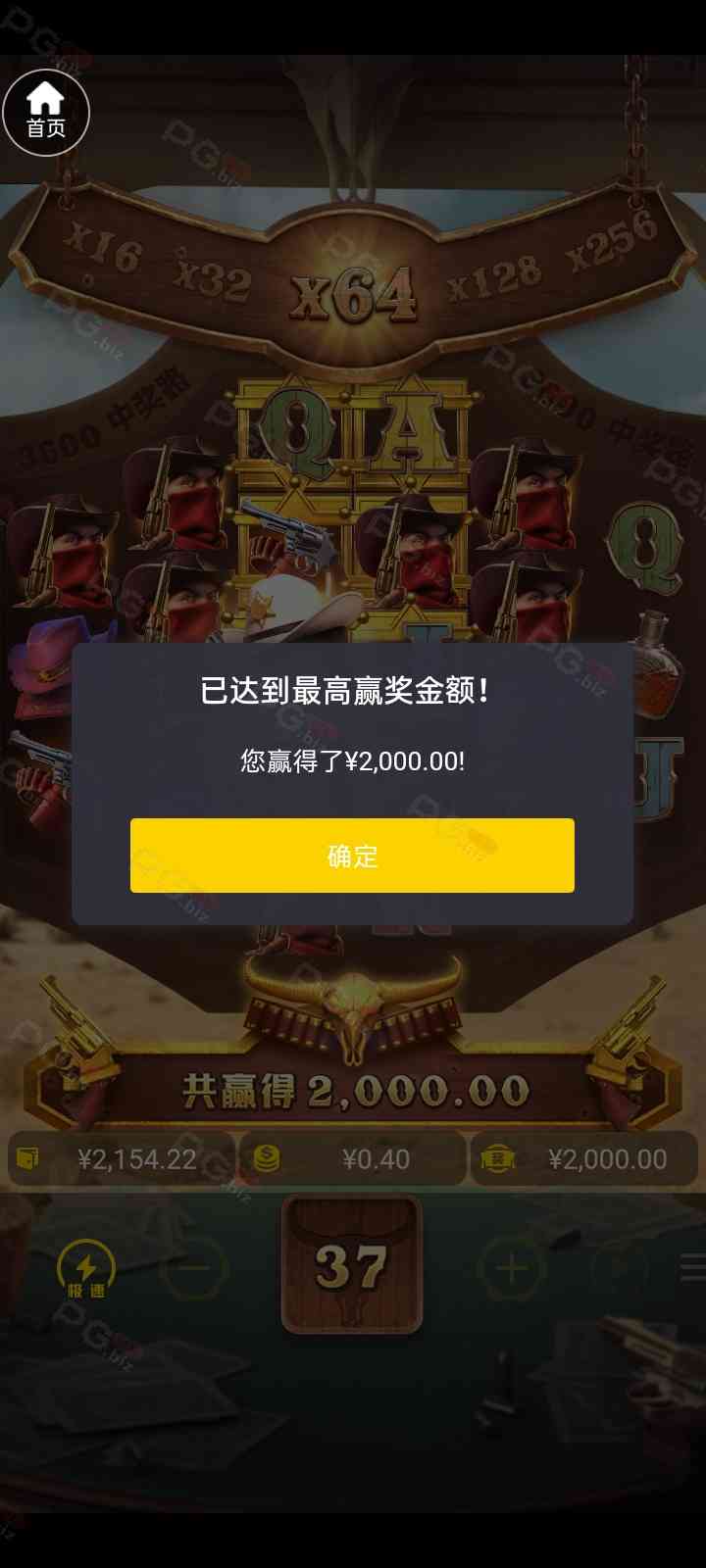Increase the bet with the plus button

[x=511, y=1269]
